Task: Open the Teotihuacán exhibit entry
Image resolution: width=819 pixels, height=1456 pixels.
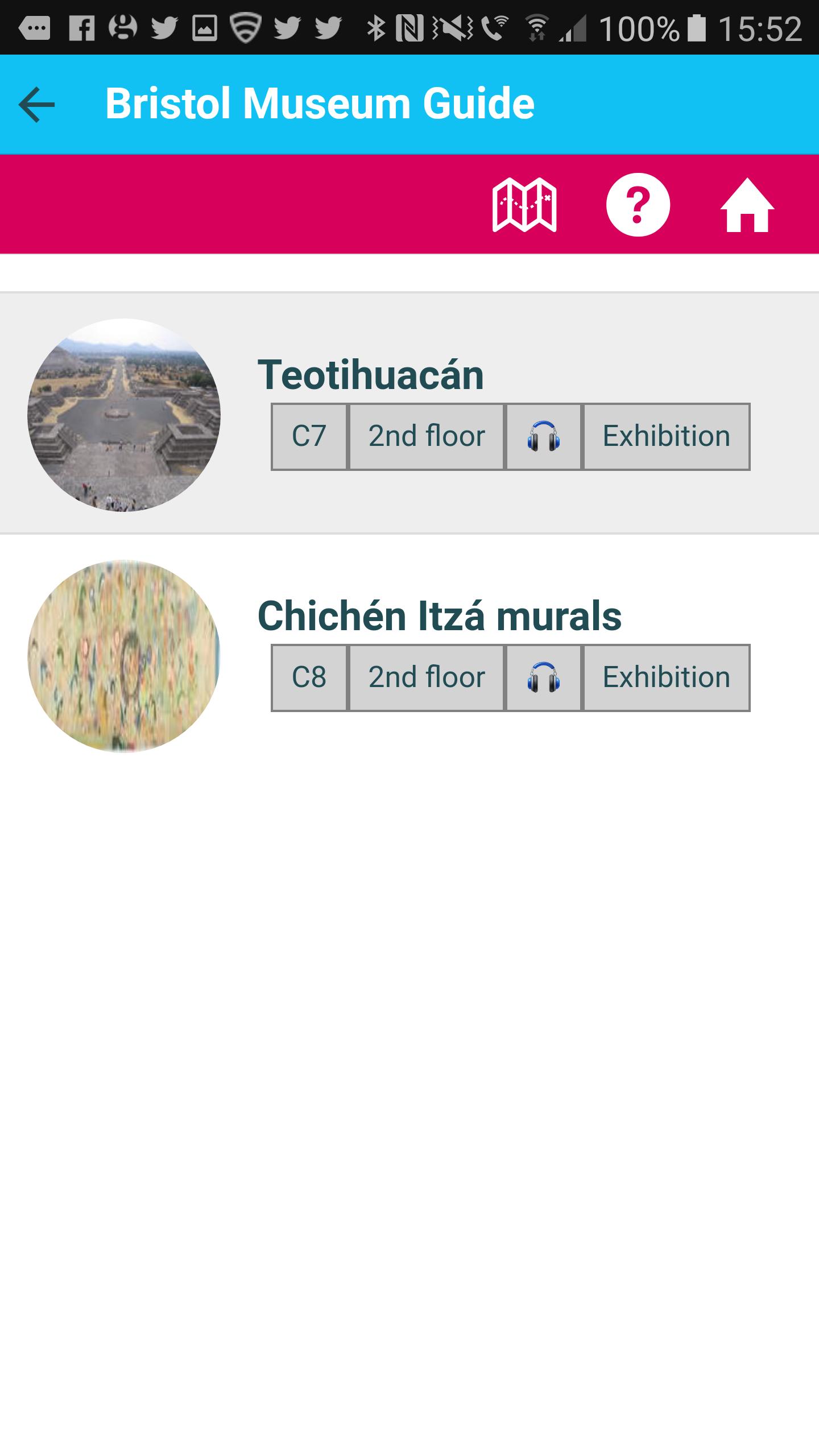Action: point(370,375)
